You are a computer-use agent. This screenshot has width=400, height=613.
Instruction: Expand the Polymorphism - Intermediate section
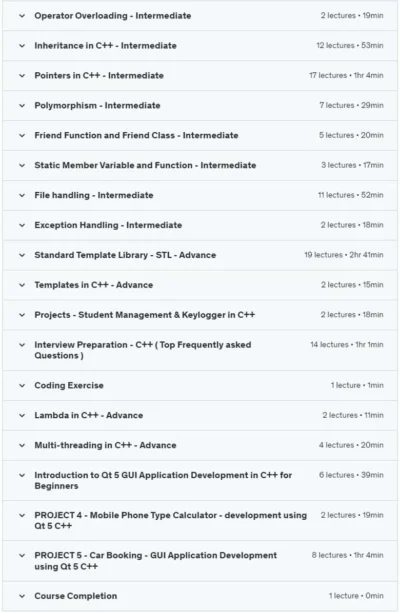(200, 106)
